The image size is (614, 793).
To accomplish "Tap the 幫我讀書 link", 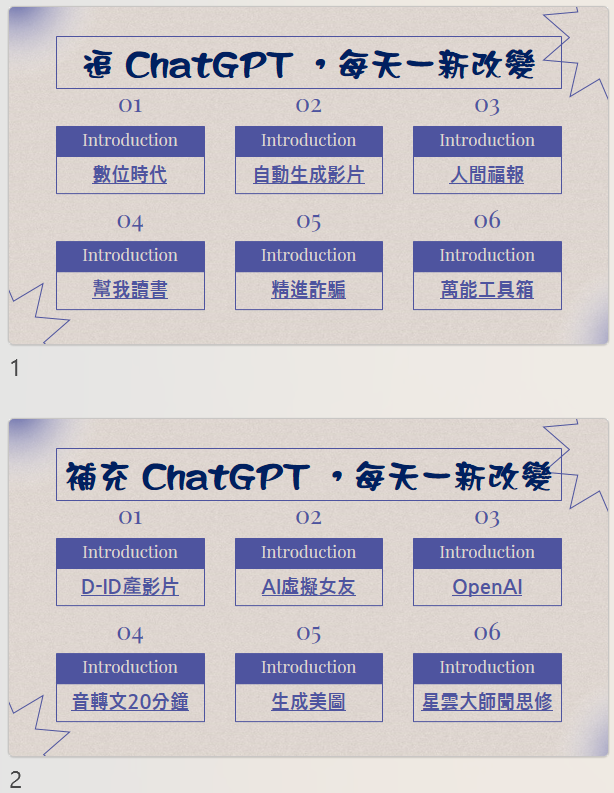I will pyautogui.click(x=130, y=290).
